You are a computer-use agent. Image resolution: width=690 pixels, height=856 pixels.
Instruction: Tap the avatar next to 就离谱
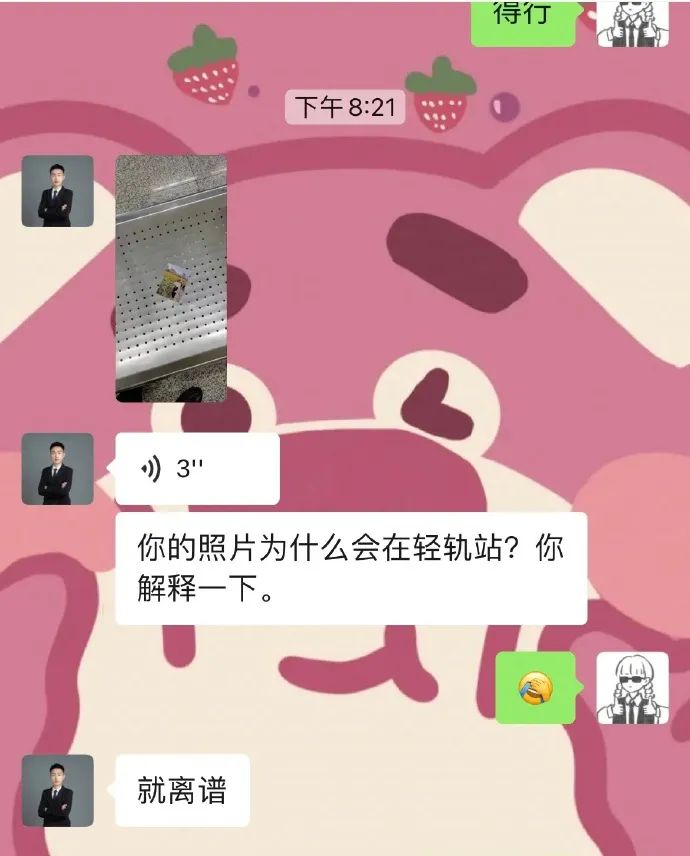(58, 790)
